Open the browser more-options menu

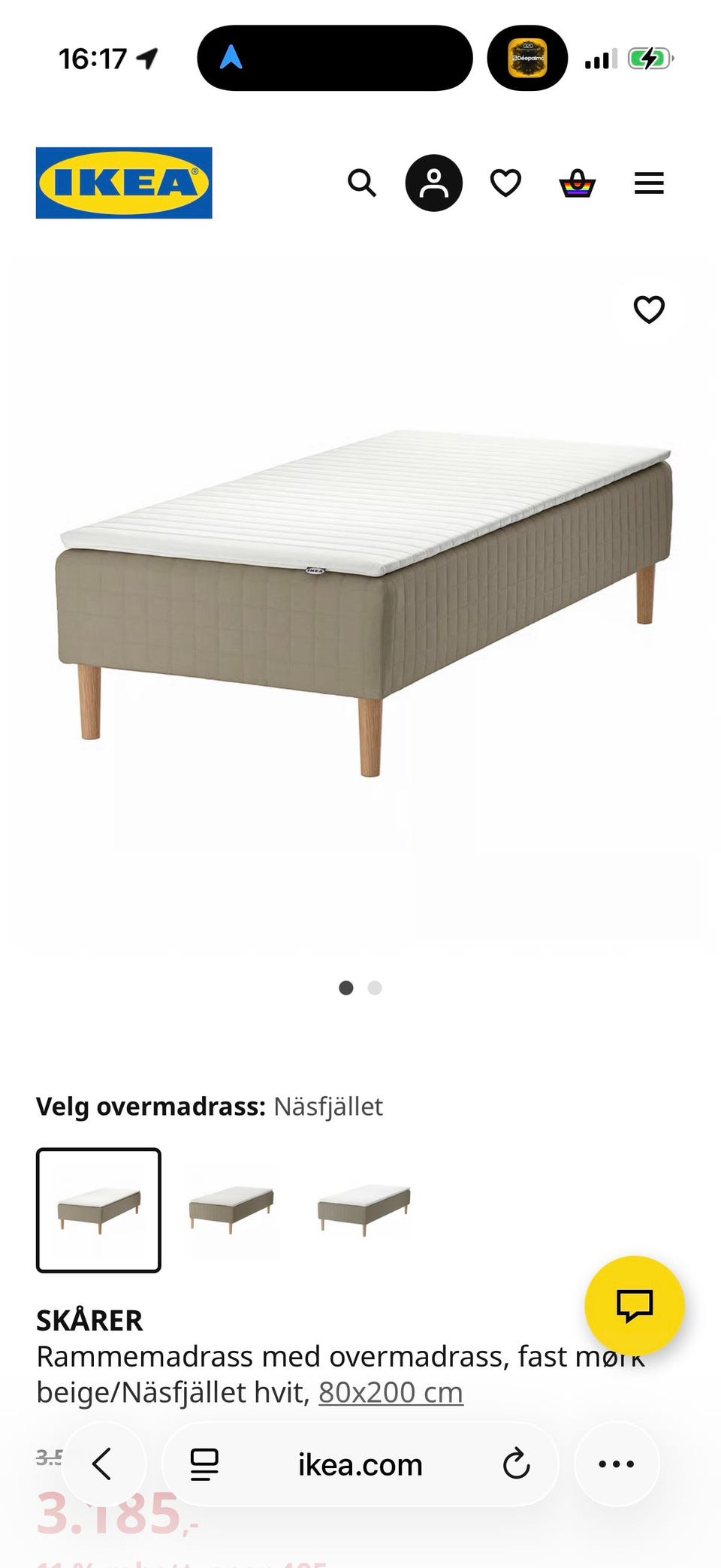pos(616,1464)
